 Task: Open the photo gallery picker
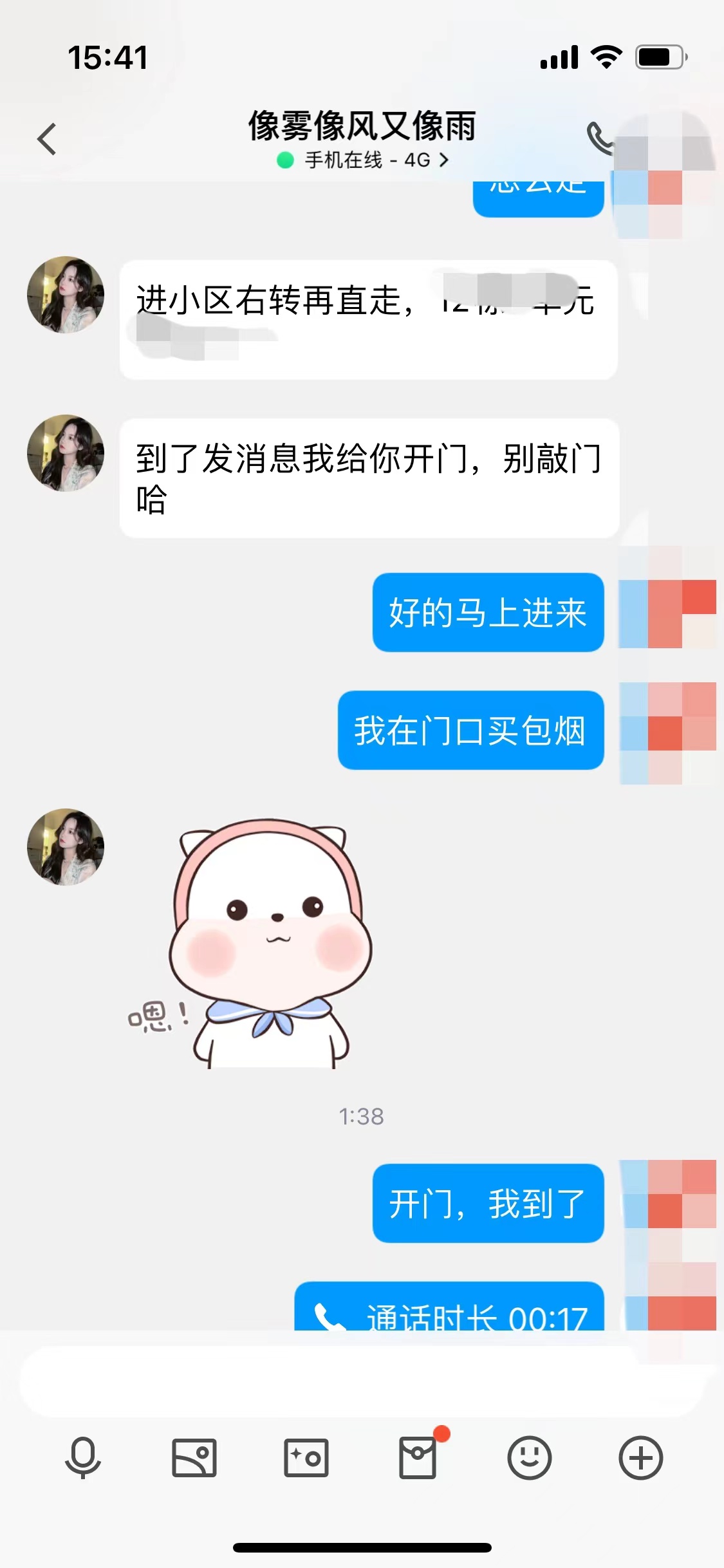(x=194, y=1457)
